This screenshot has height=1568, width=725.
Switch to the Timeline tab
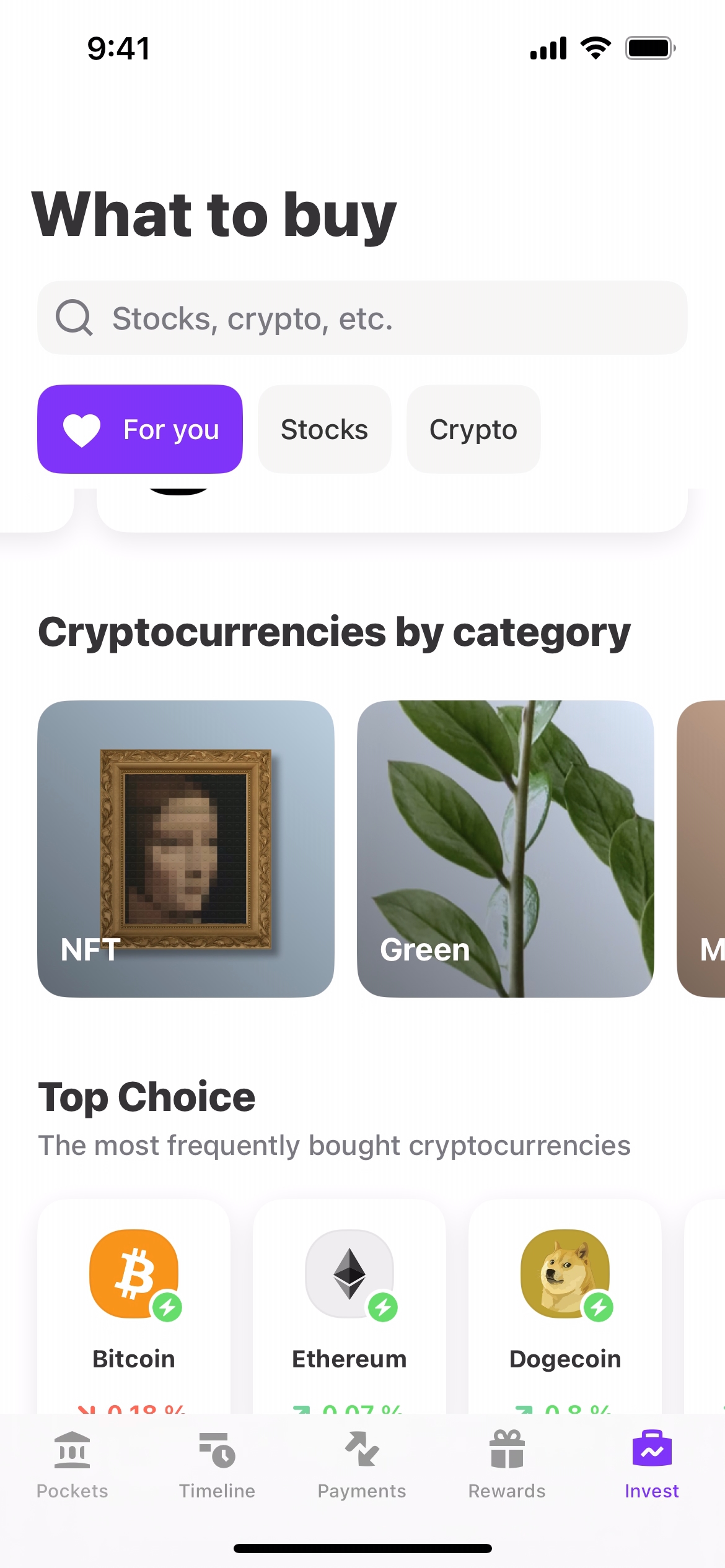click(x=217, y=1465)
